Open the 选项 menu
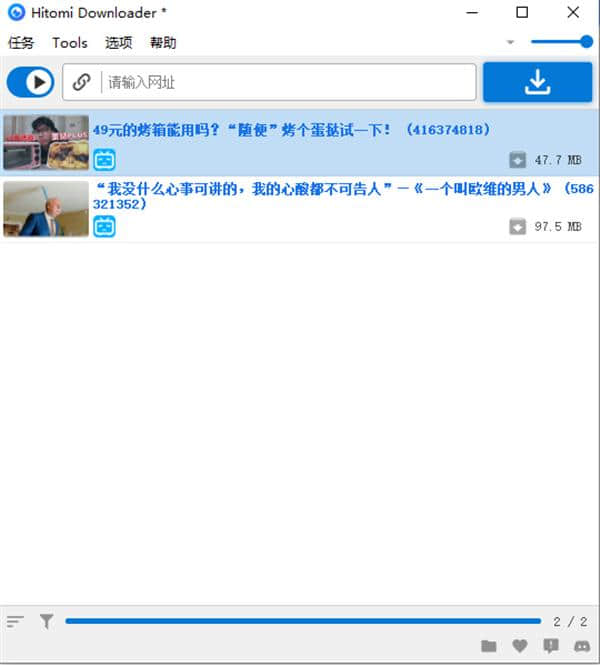Image resolution: width=600 pixels, height=665 pixels. click(x=119, y=43)
